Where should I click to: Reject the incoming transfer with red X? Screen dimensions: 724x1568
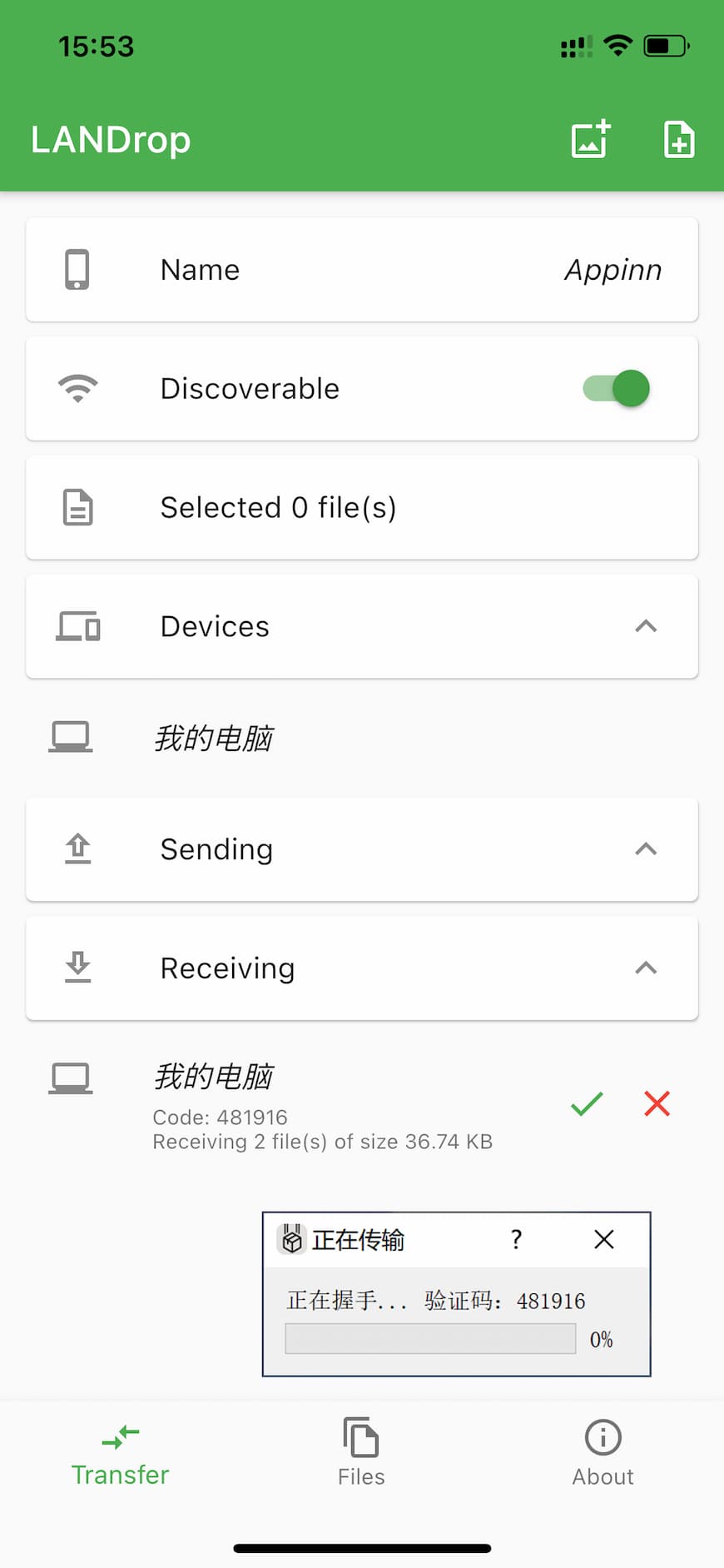tap(657, 1103)
